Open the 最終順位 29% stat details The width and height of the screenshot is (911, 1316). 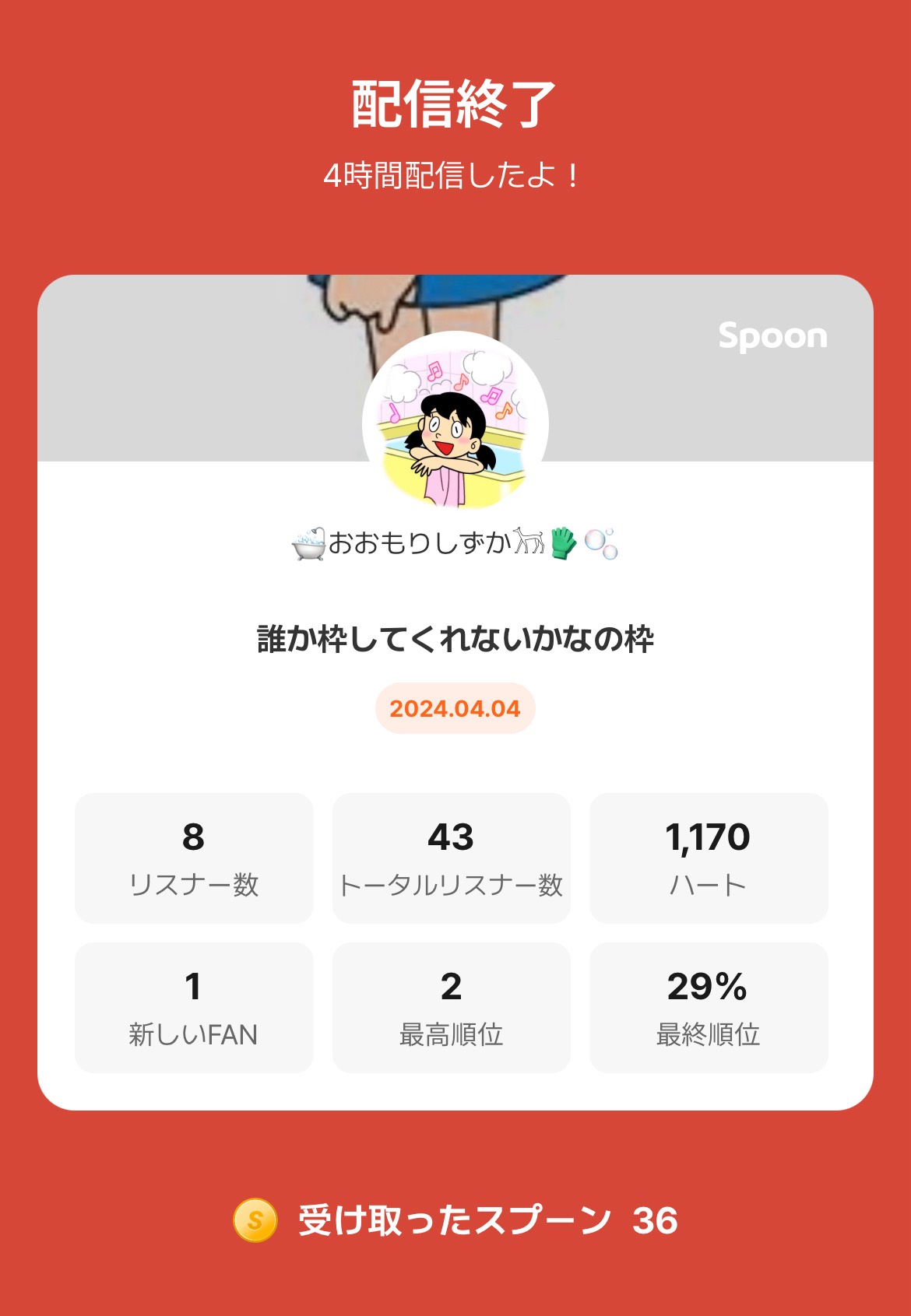point(708,1008)
